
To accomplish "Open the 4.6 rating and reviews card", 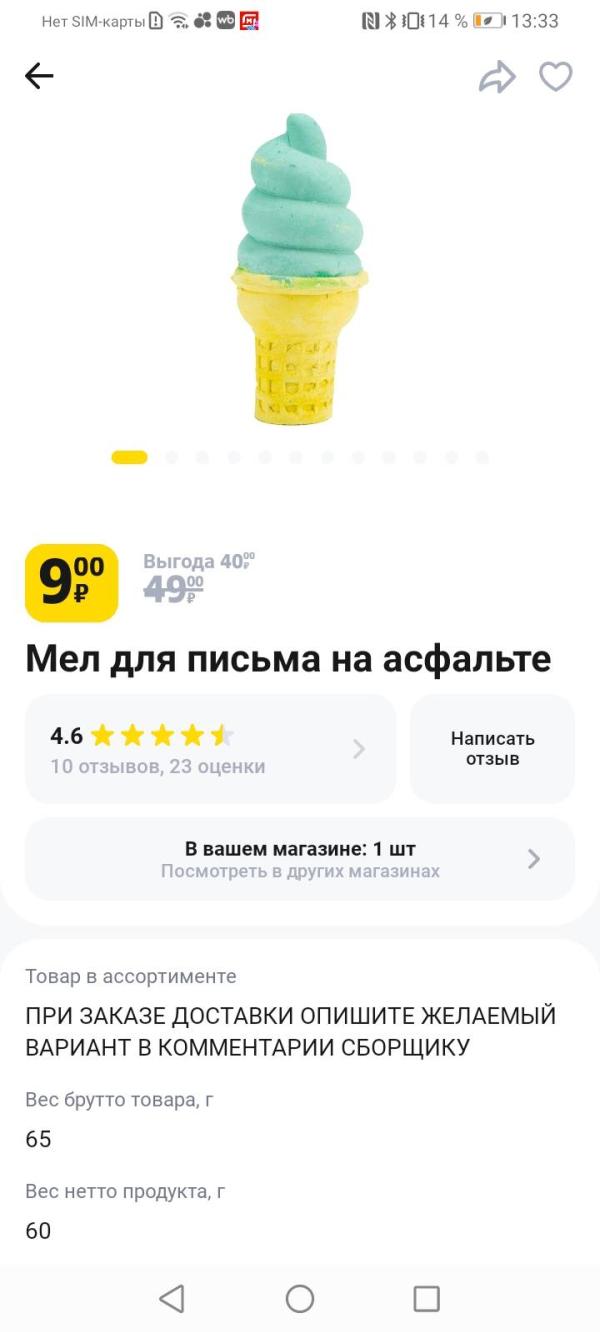I will [210, 749].
